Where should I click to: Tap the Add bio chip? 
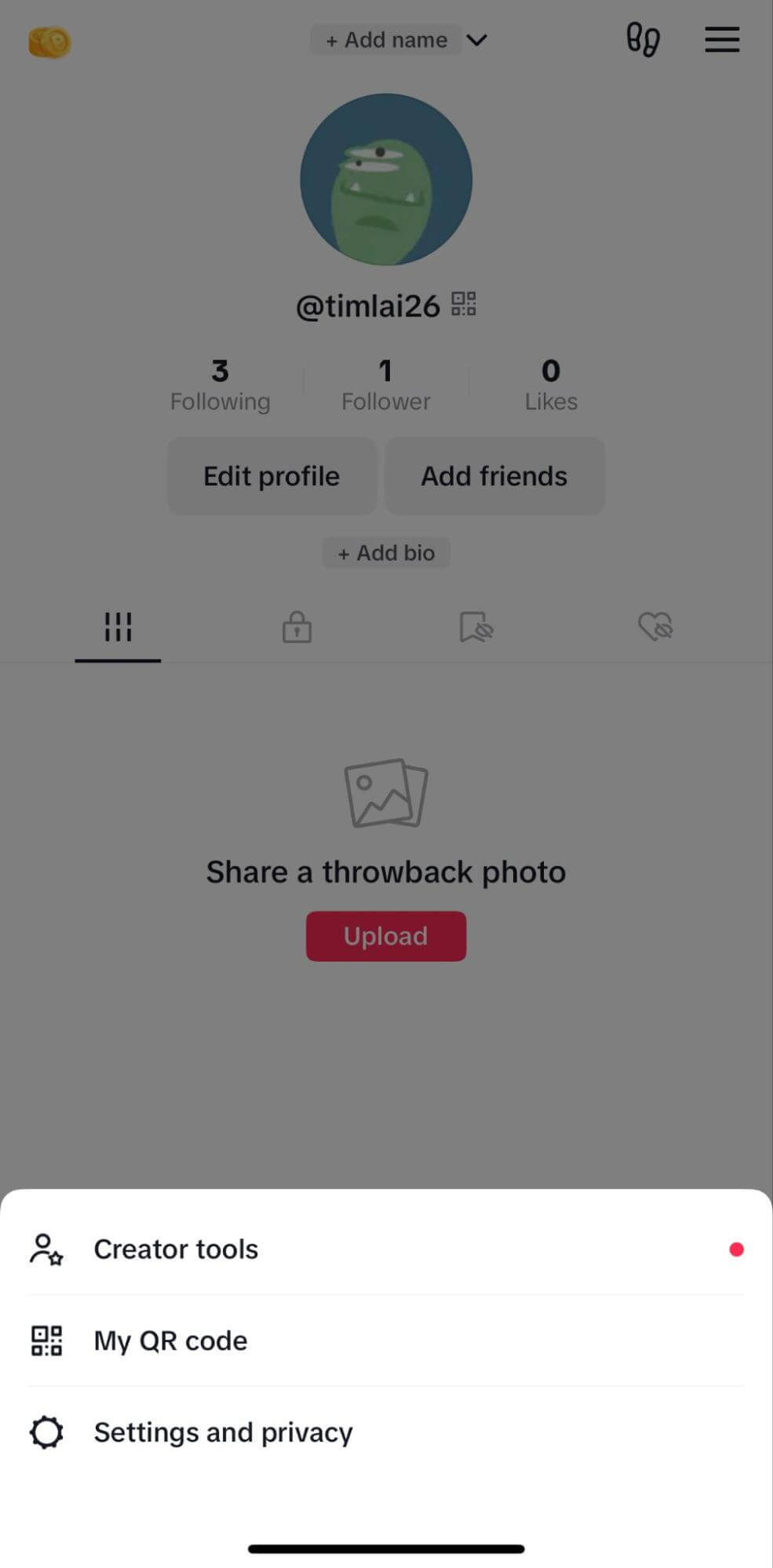tap(386, 553)
